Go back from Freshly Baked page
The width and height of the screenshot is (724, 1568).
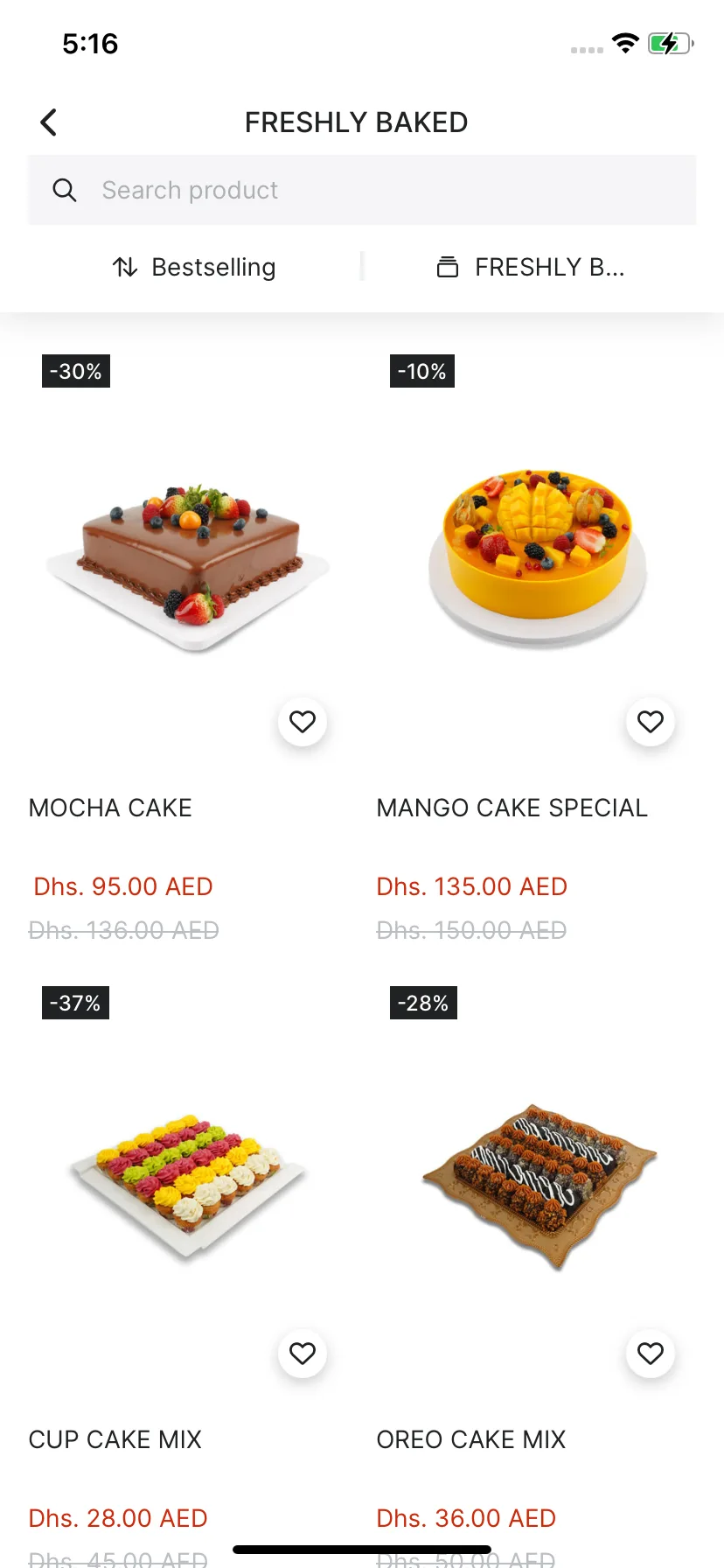49,122
